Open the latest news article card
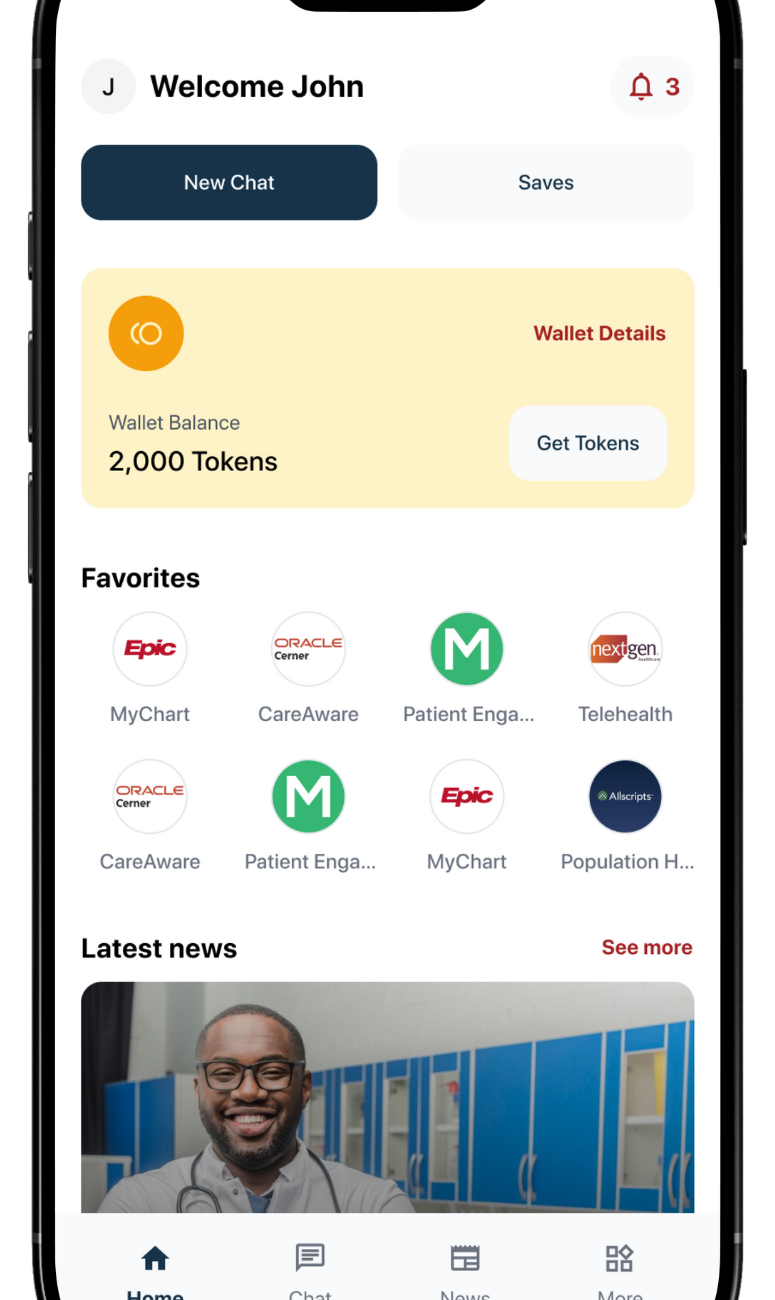This screenshot has height=1300, width=775. [387, 1097]
